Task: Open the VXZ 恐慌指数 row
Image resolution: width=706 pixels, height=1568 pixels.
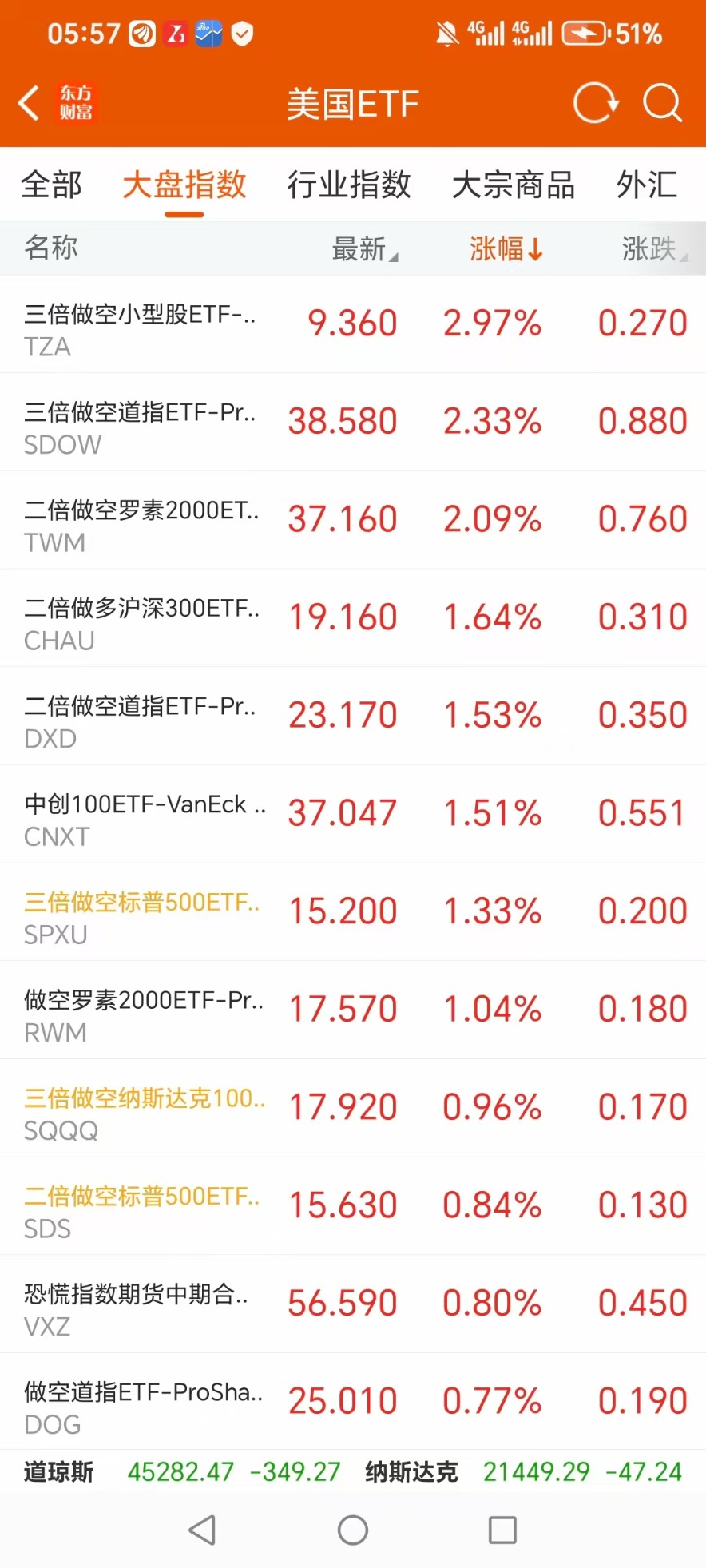Action: 353,1304
